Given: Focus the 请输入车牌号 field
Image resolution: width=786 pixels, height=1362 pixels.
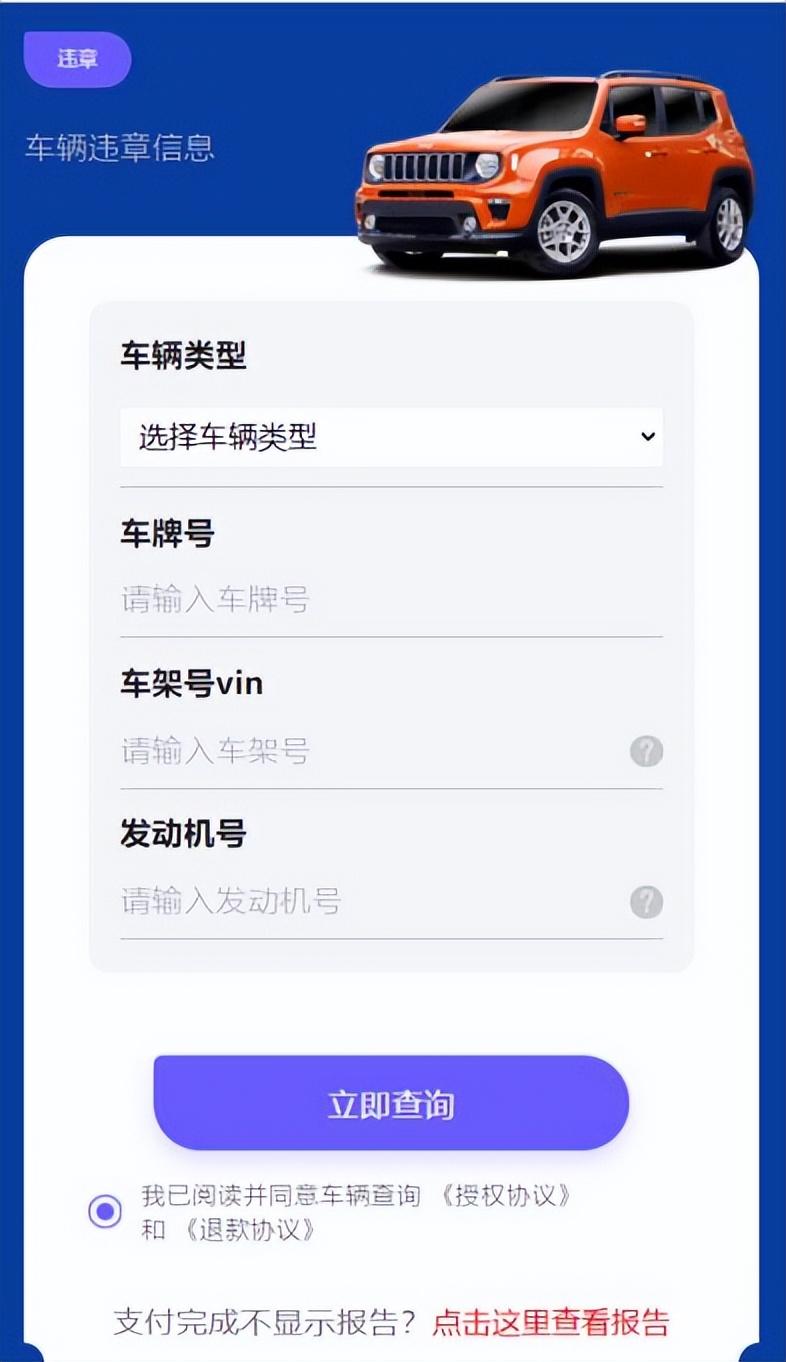Looking at the screenshot, I should tap(391, 600).
